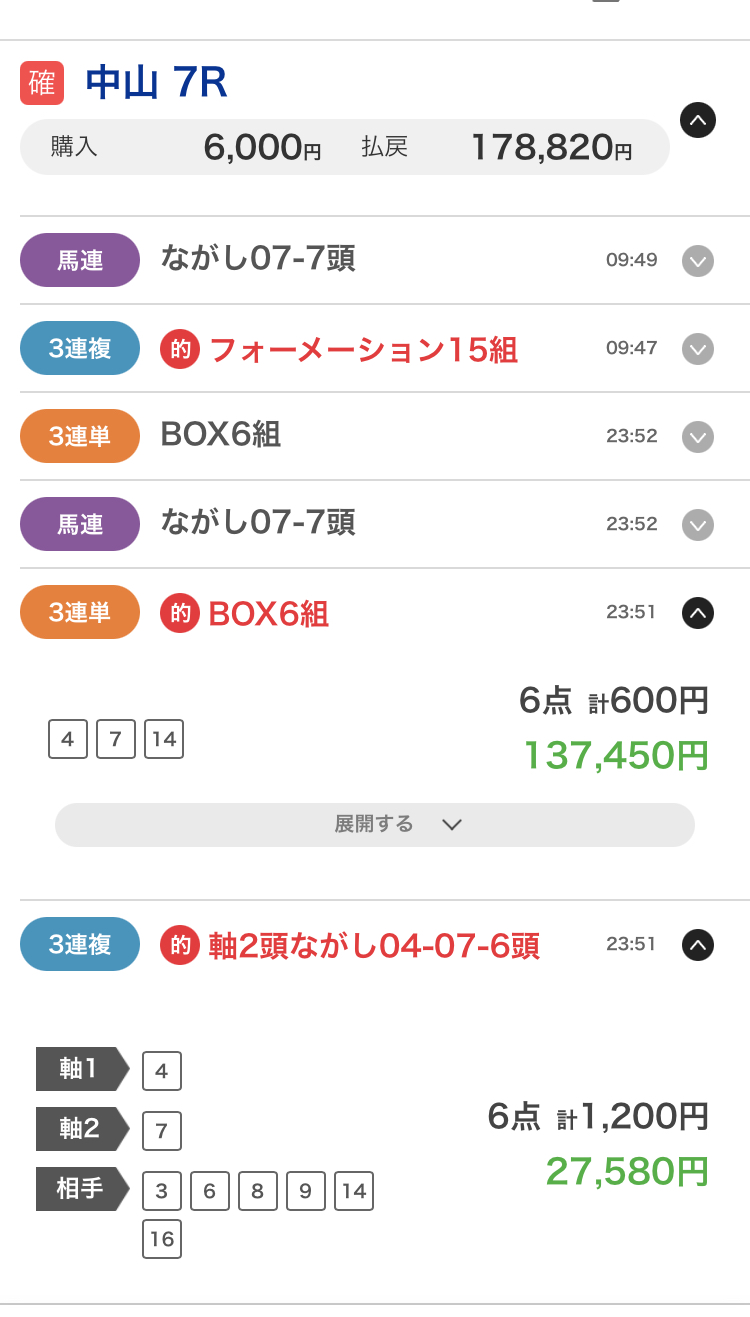Expand the 馬連 ながし07-7頭 bet at 09:49
The image size is (750, 1317).
pos(697,261)
